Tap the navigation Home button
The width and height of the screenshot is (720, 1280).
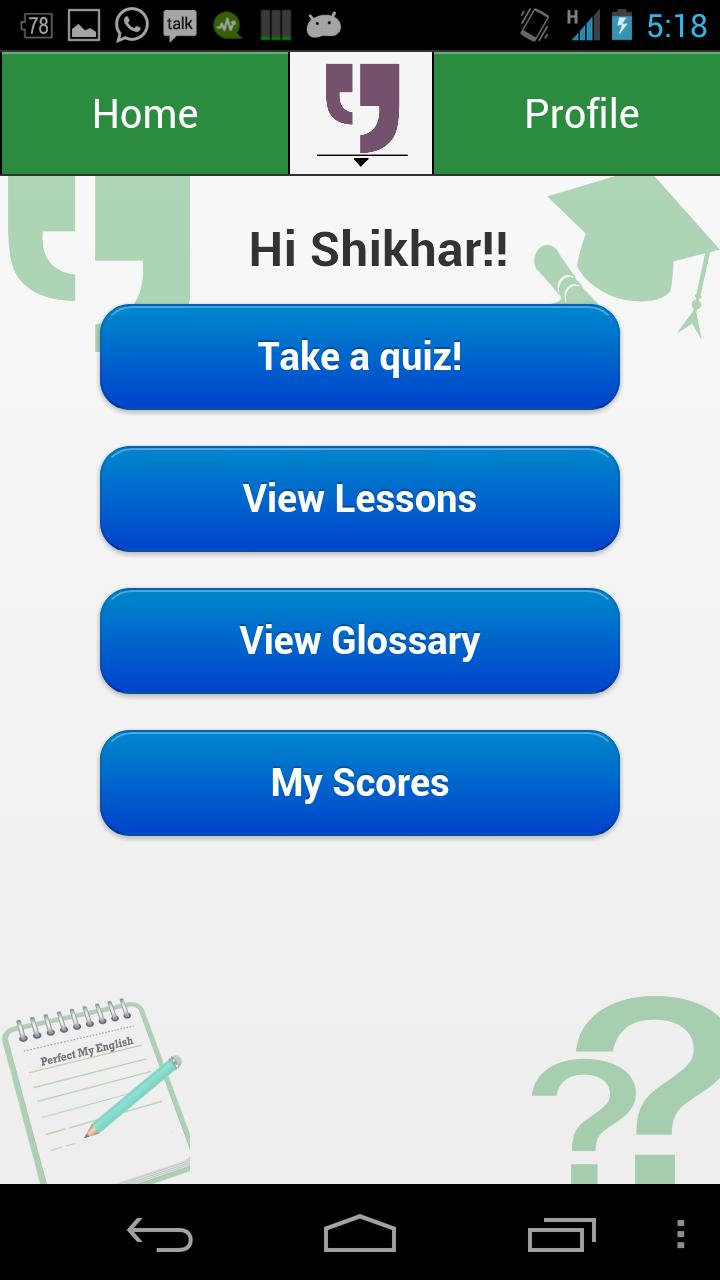(360, 1237)
